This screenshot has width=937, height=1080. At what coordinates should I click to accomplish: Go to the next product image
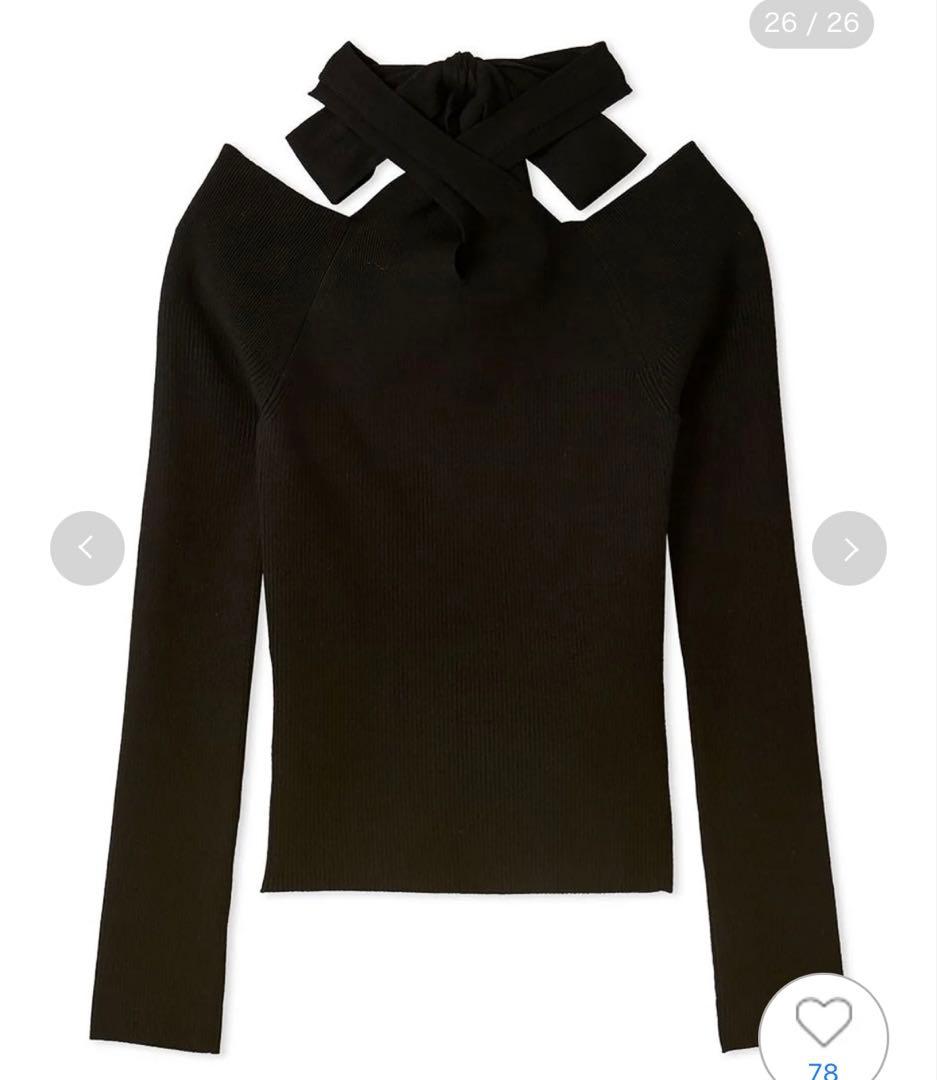pos(849,548)
